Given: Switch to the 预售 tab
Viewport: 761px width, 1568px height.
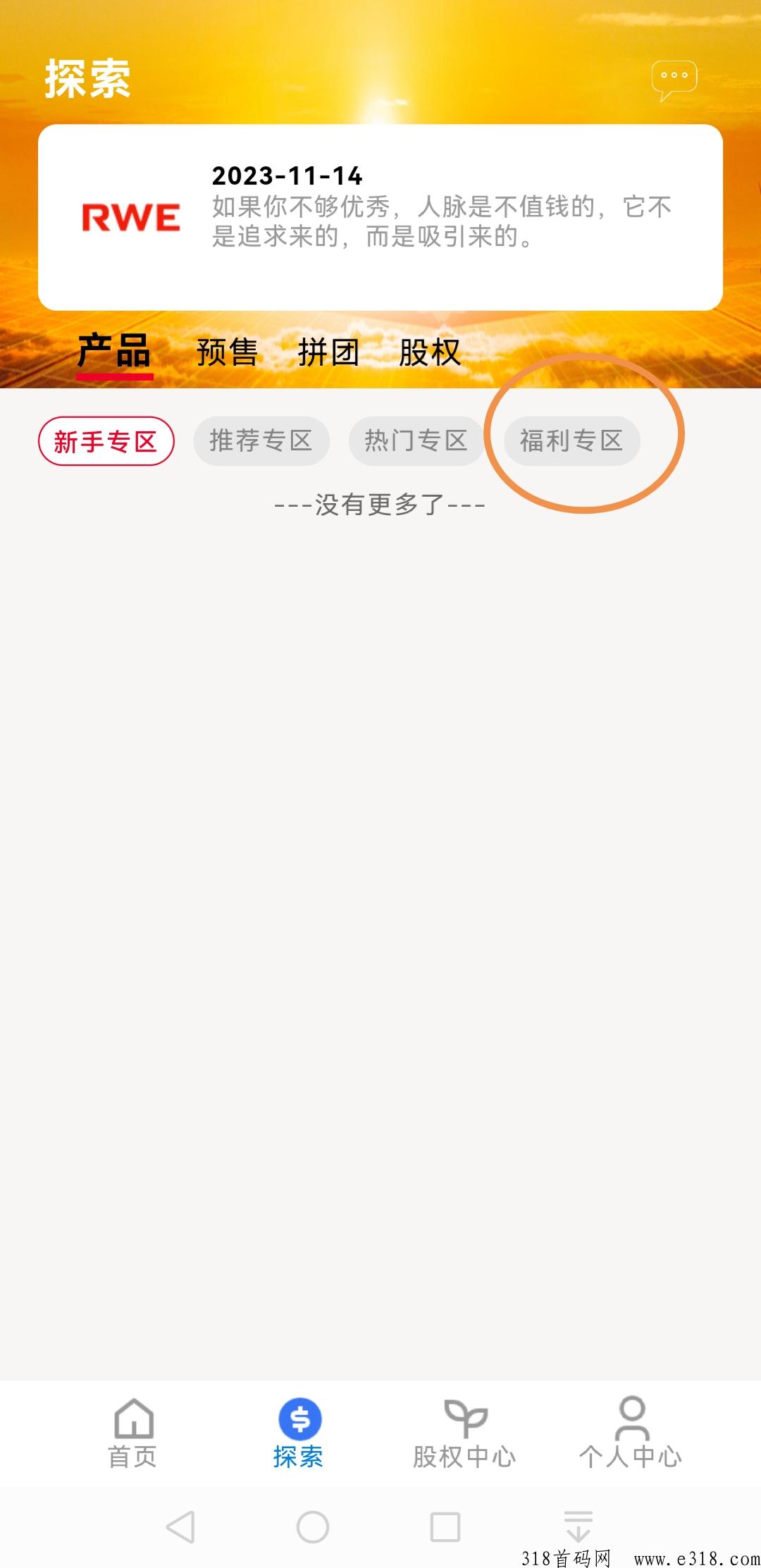Looking at the screenshot, I should [227, 352].
